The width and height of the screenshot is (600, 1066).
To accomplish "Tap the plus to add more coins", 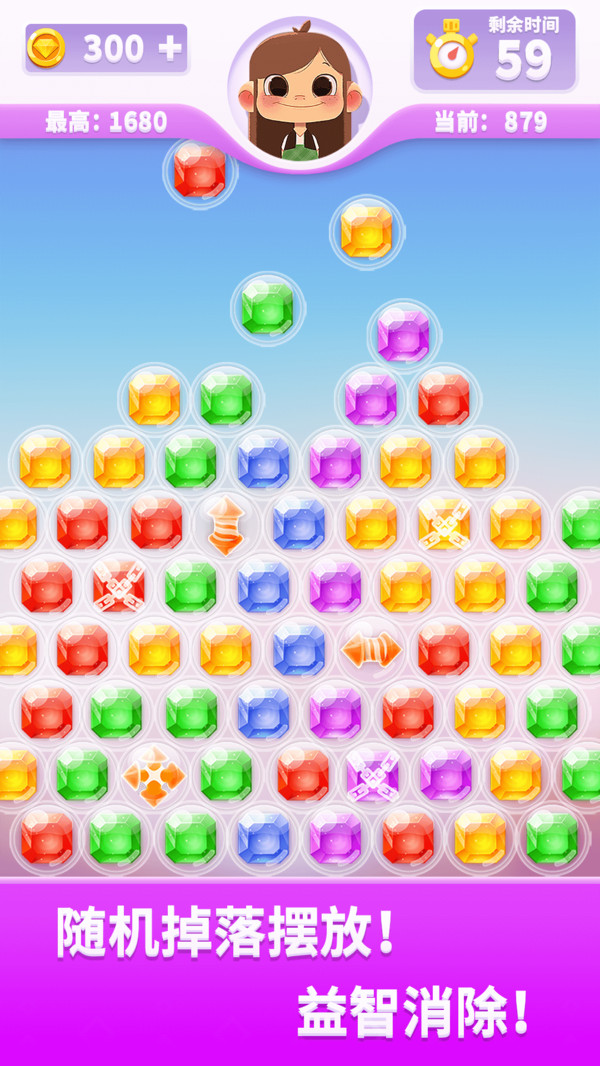I will tap(170, 49).
